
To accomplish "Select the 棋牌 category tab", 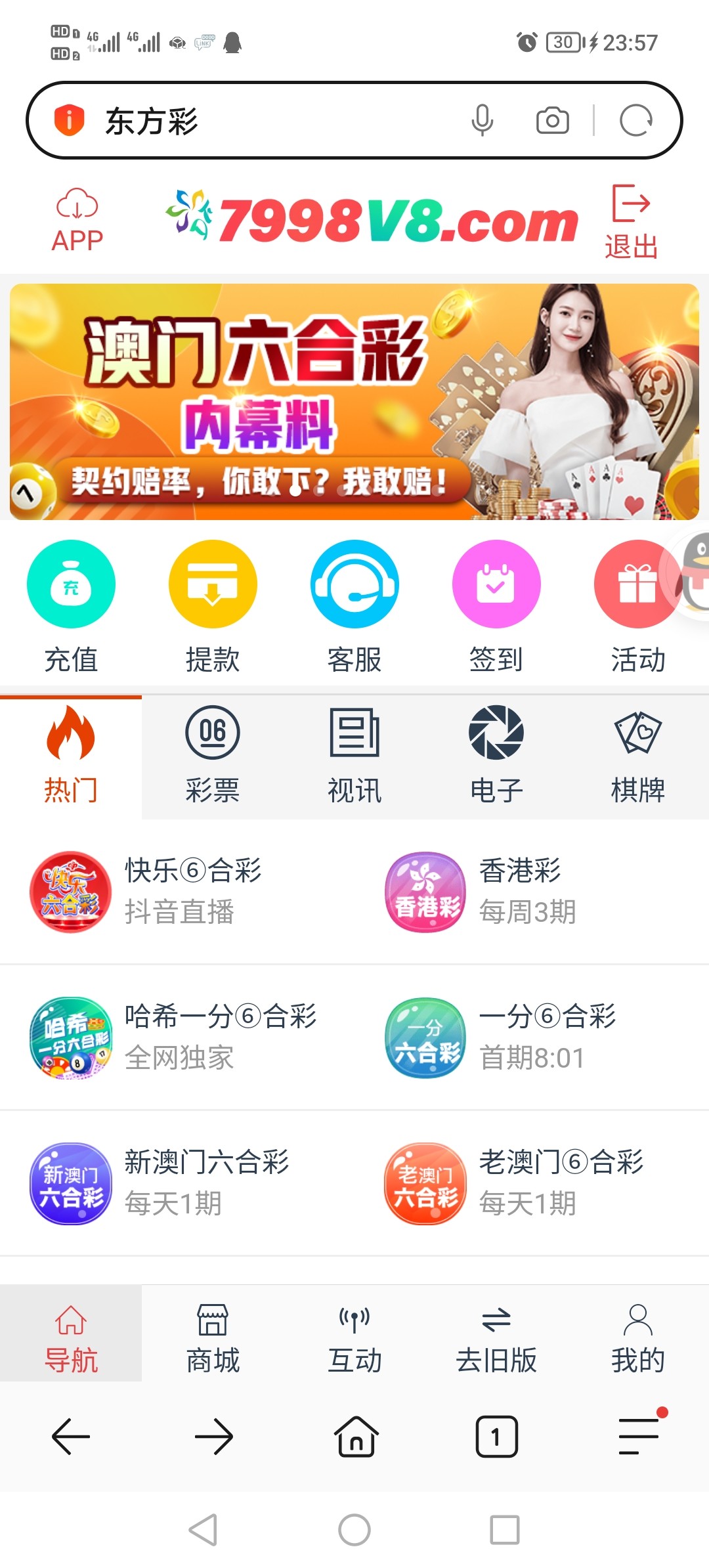I will [638, 756].
